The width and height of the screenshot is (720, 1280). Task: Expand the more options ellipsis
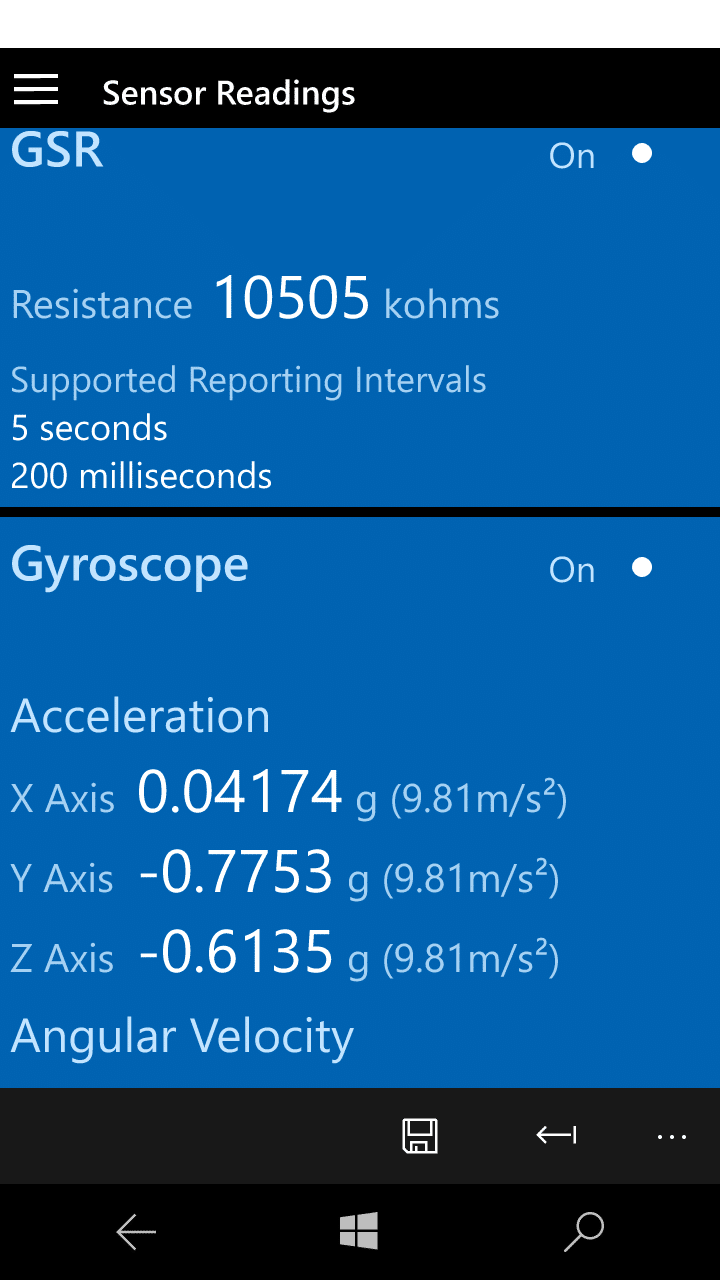click(672, 1137)
